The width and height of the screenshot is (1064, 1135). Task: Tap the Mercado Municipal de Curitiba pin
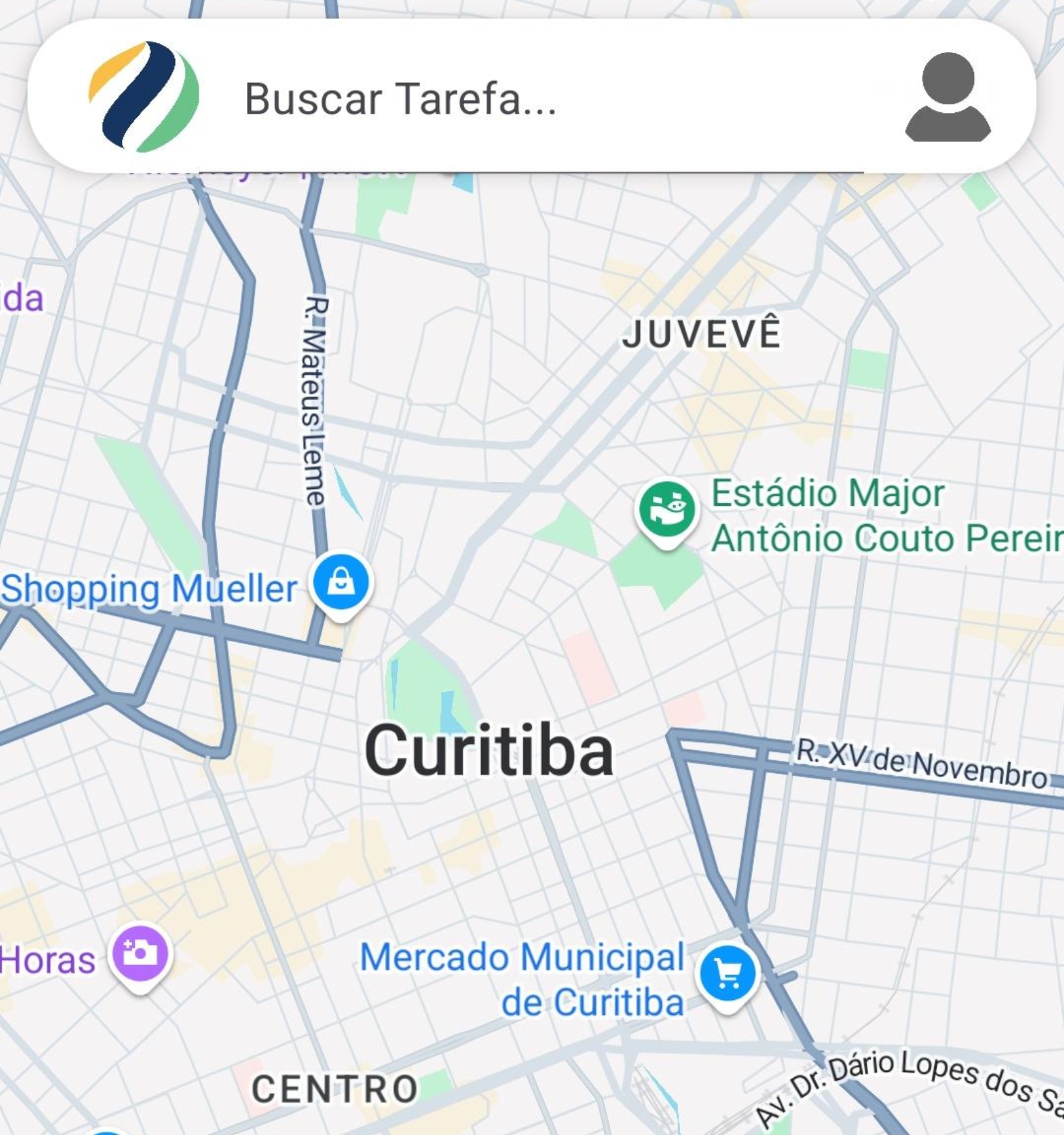727,974
